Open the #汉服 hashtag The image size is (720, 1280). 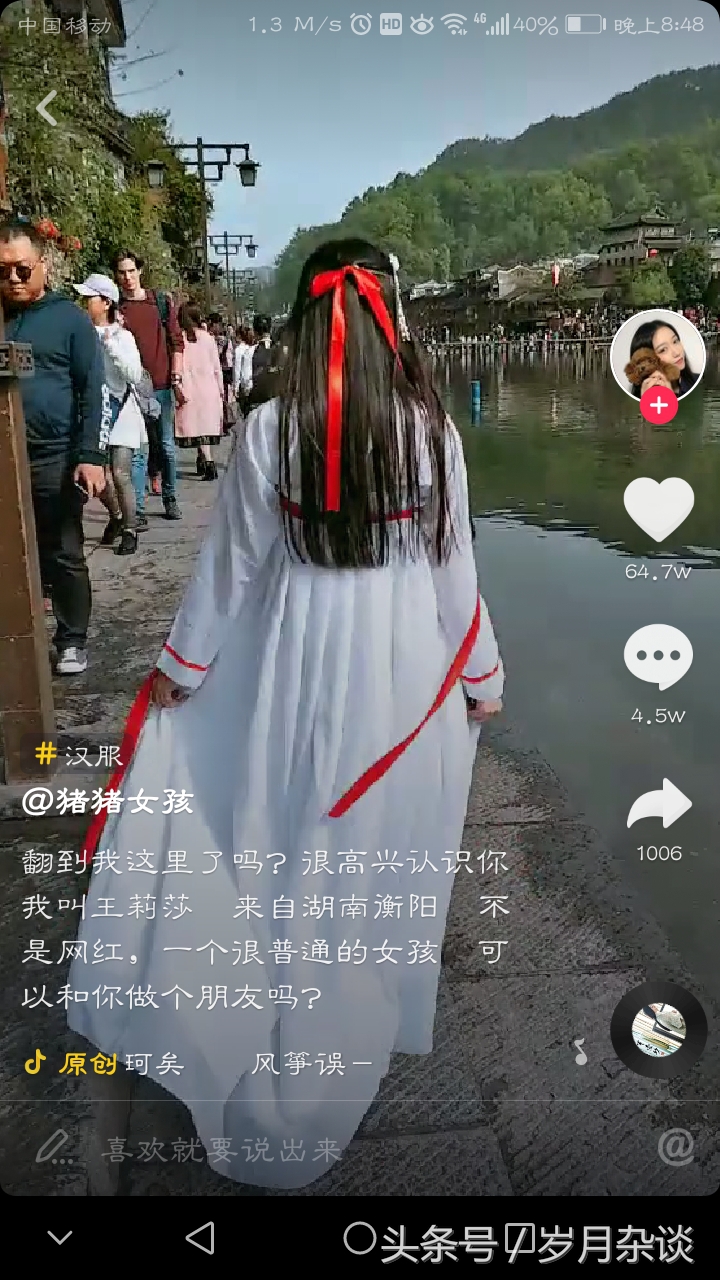tap(80, 755)
